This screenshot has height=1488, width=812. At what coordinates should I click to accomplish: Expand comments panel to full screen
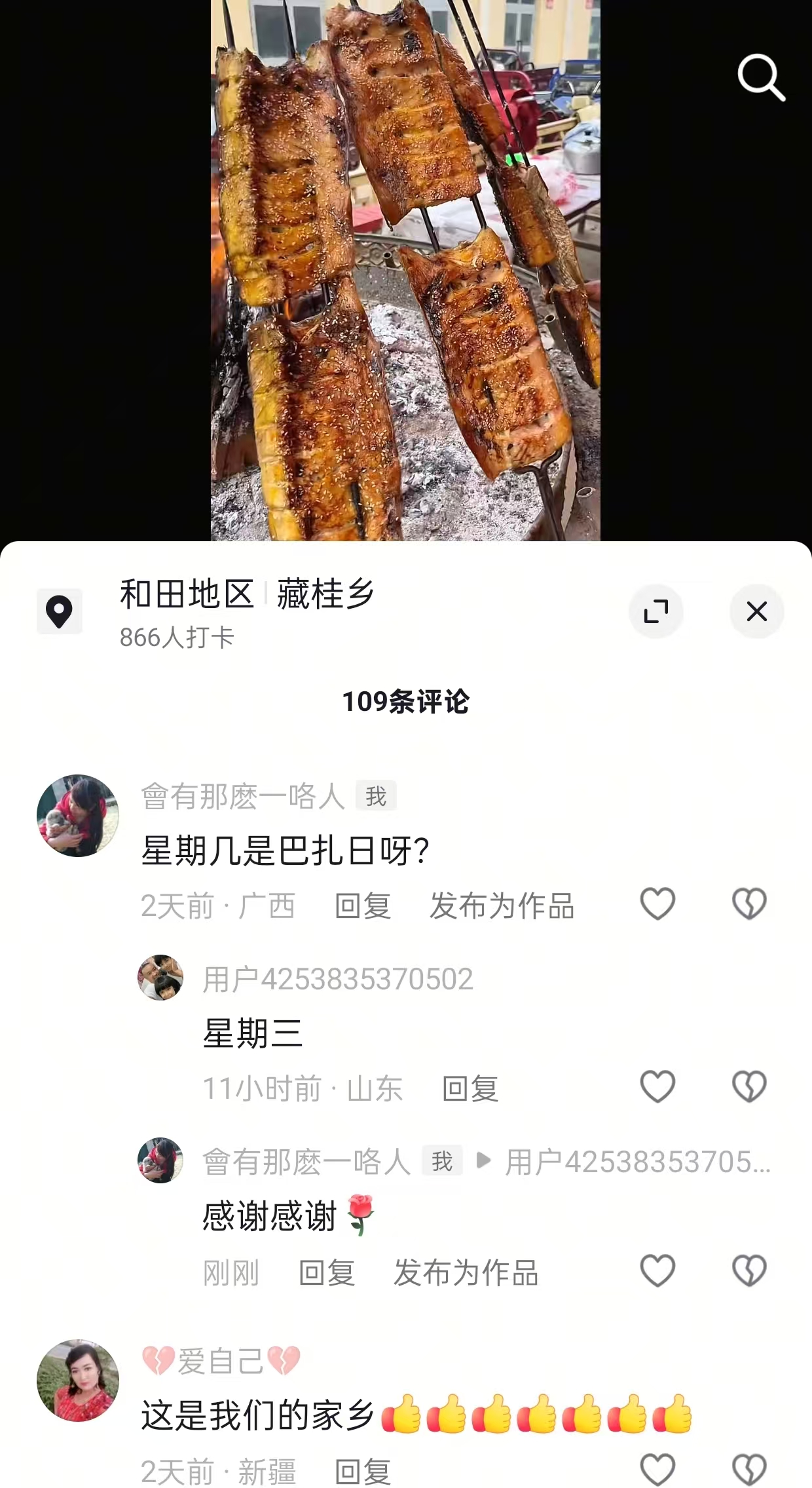(x=655, y=611)
